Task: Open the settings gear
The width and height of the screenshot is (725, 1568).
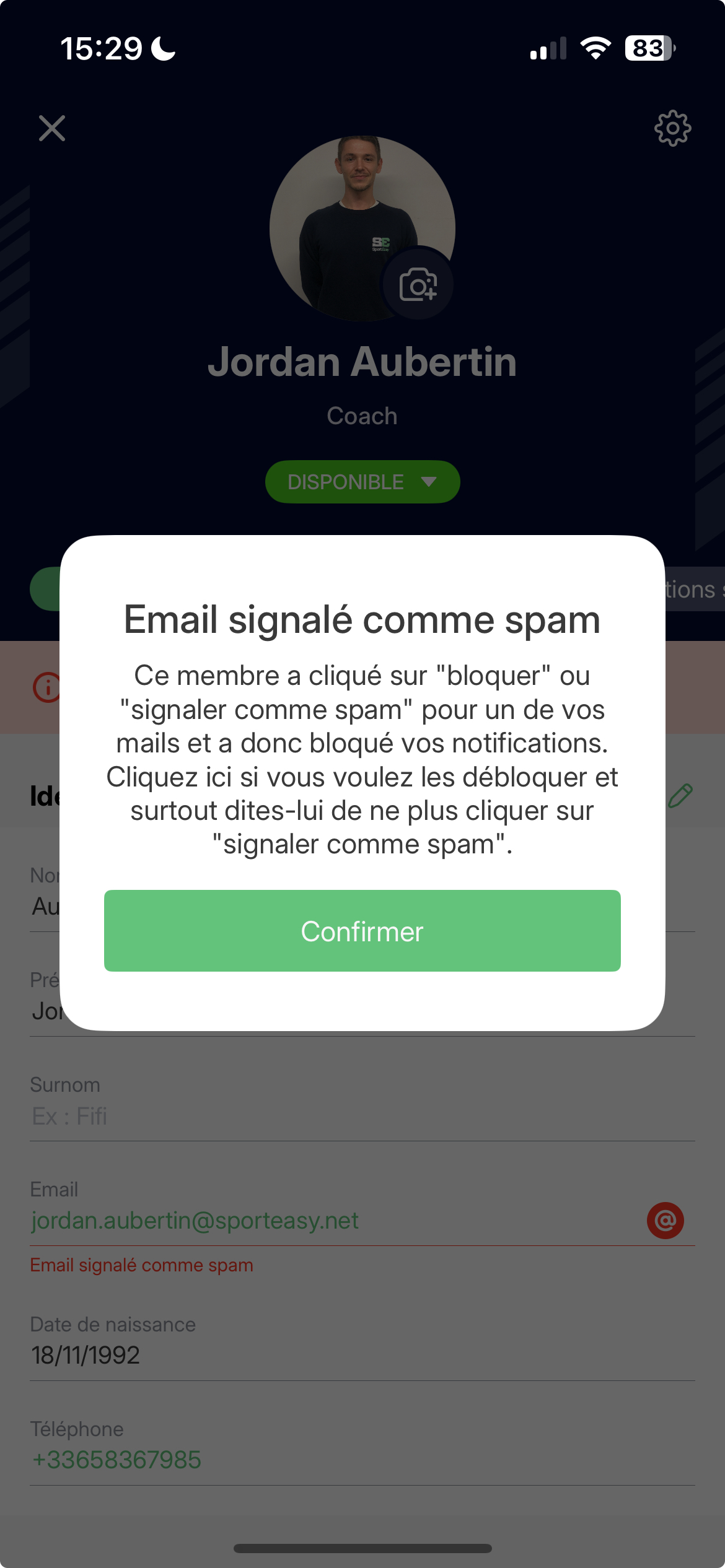Action: 672,128
